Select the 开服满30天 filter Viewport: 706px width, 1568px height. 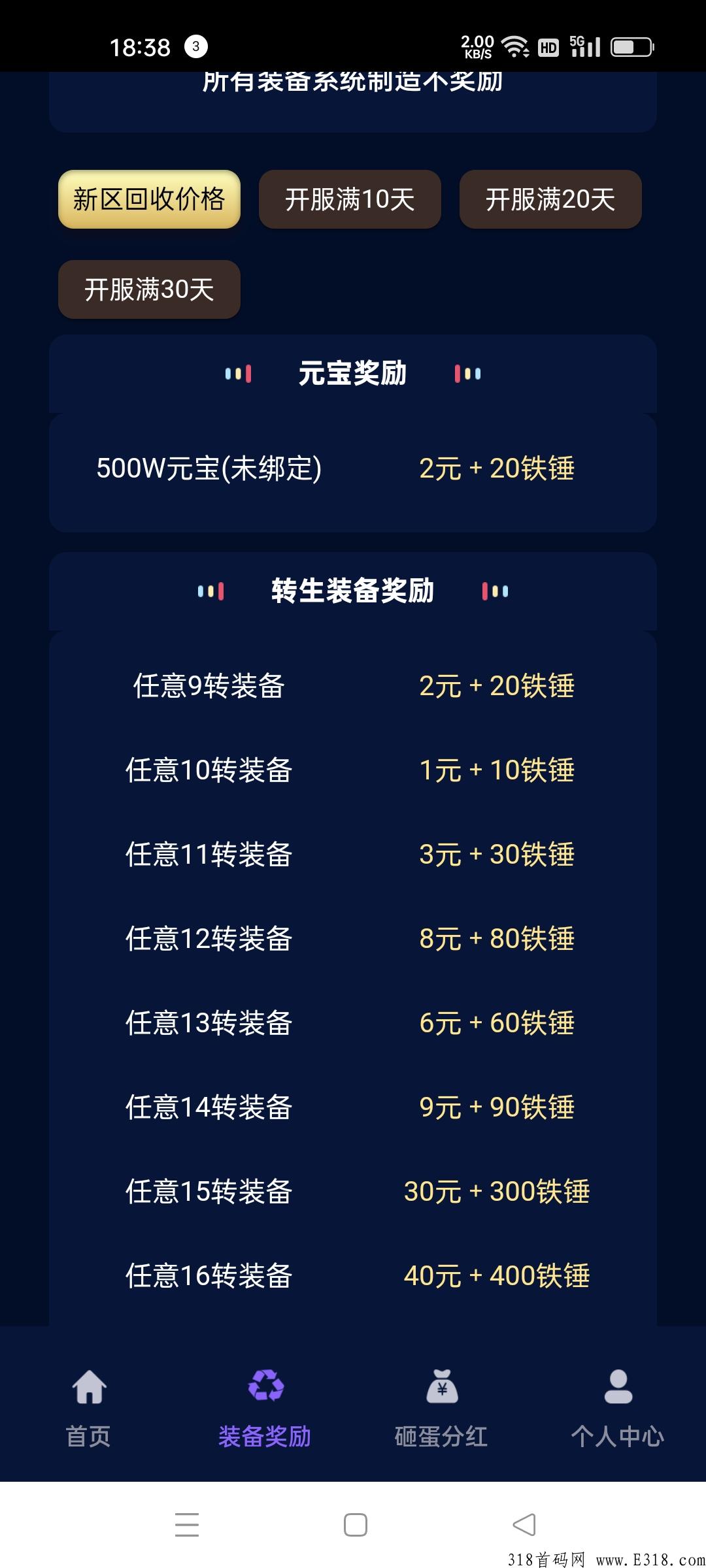[148, 289]
